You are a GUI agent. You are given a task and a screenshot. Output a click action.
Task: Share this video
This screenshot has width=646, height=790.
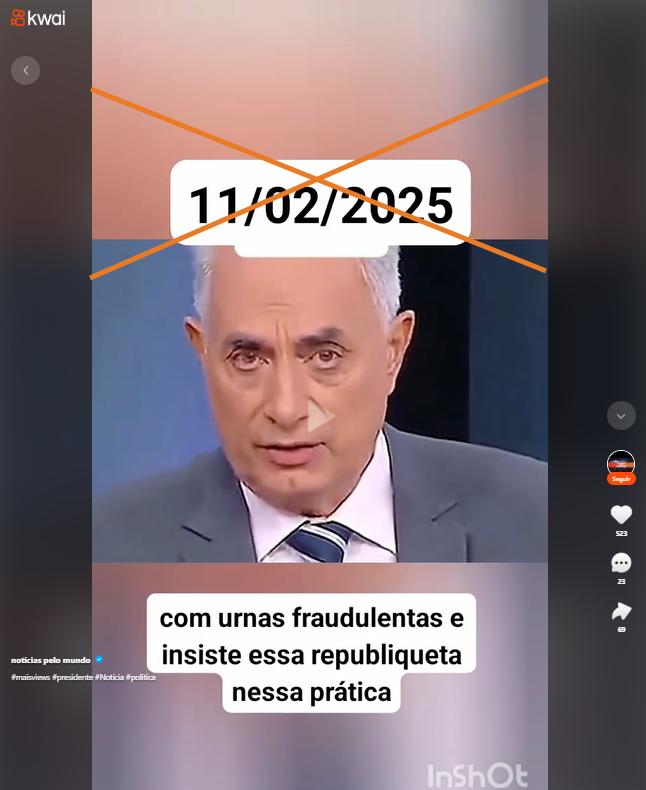(621, 612)
